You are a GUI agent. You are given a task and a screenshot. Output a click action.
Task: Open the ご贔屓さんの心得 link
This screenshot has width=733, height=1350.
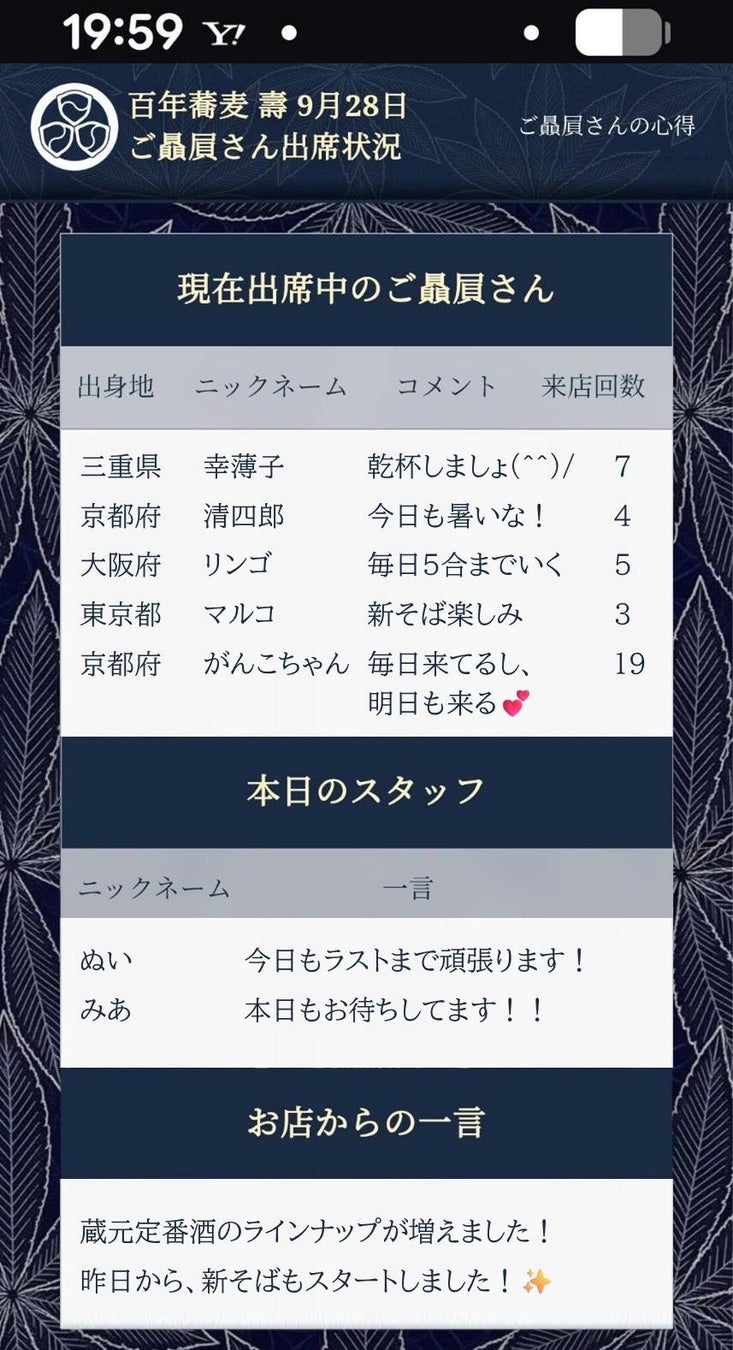pos(606,126)
